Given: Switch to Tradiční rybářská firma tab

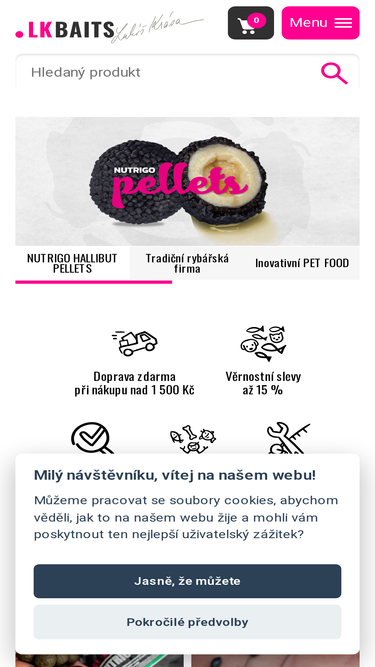Looking at the screenshot, I should 187,263.
